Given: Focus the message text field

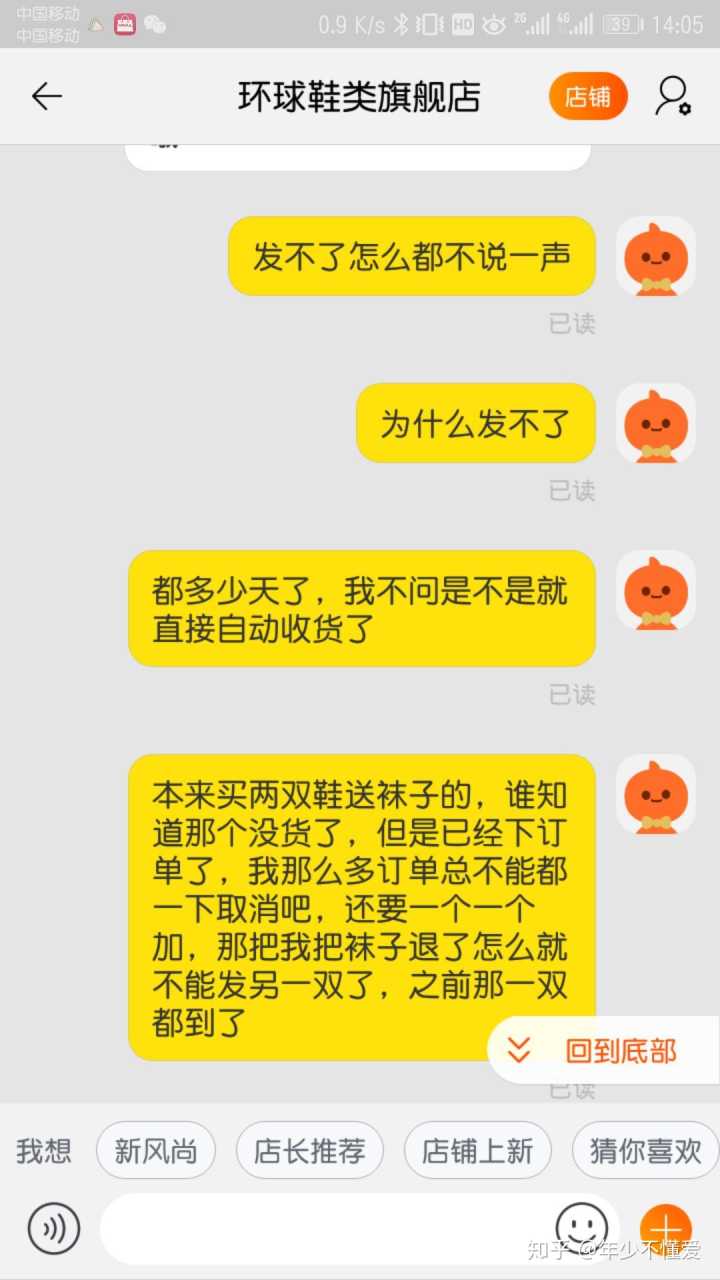Looking at the screenshot, I should tap(320, 1228).
